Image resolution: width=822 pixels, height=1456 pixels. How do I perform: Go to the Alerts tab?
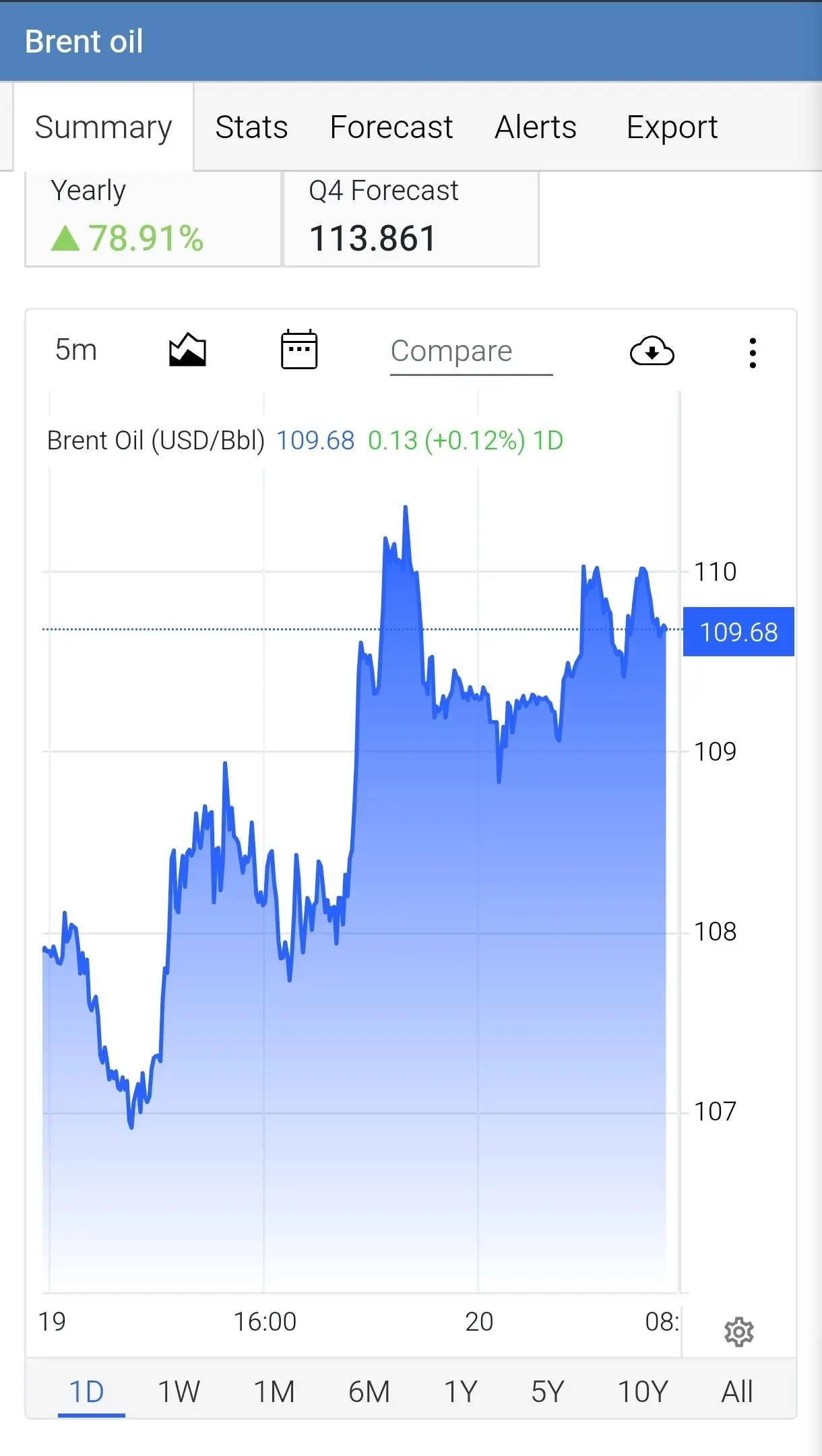coord(536,127)
